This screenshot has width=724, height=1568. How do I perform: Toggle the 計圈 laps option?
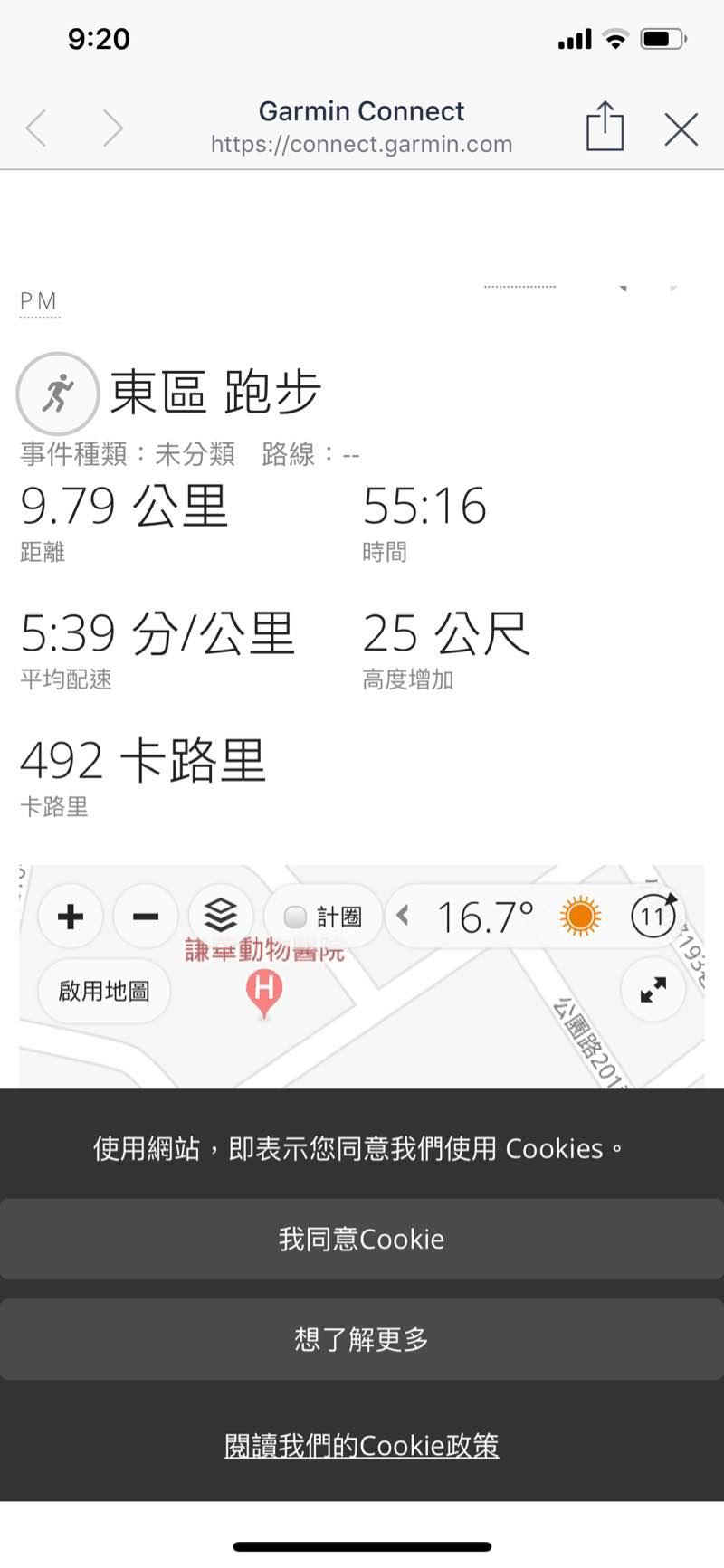tap(296, 917)
